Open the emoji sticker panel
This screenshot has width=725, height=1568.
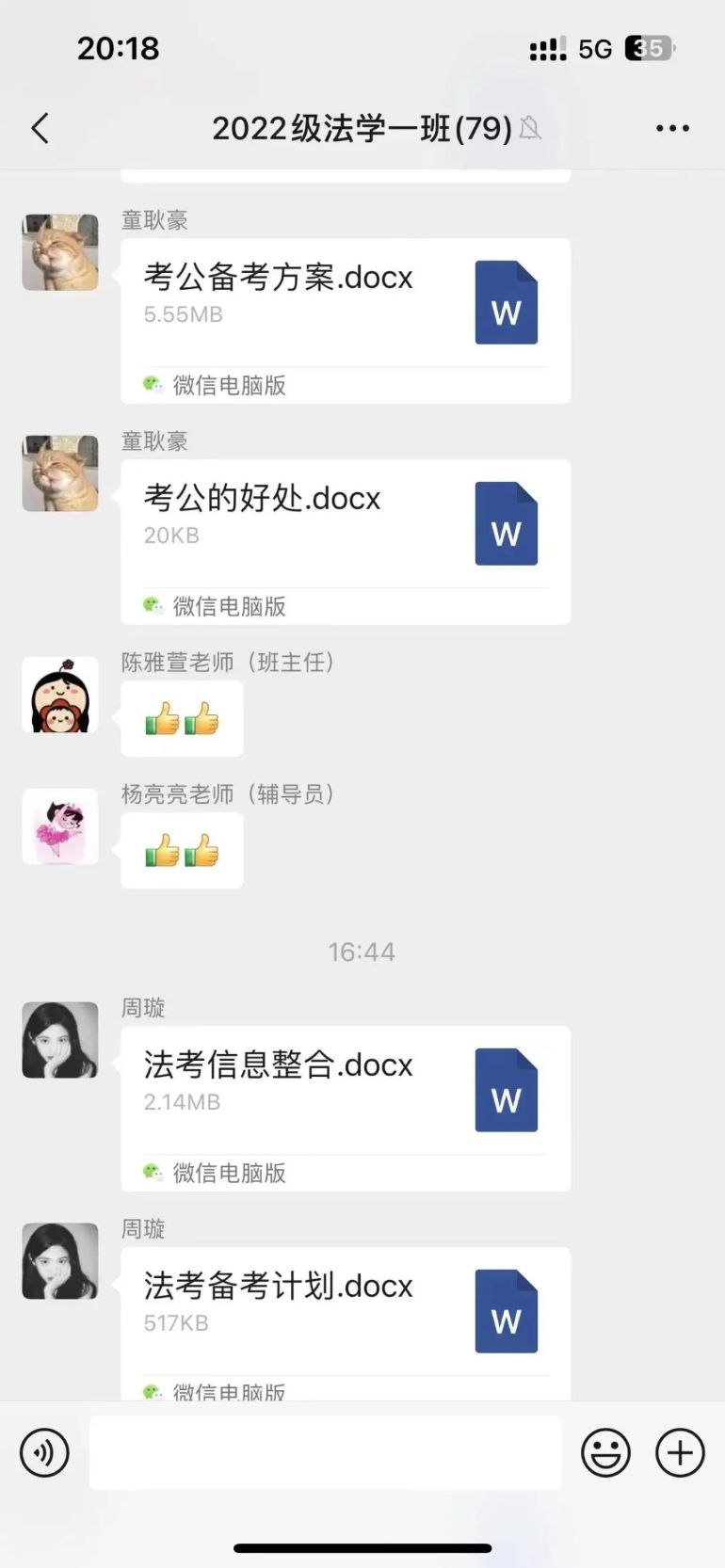pos(605,1453)
